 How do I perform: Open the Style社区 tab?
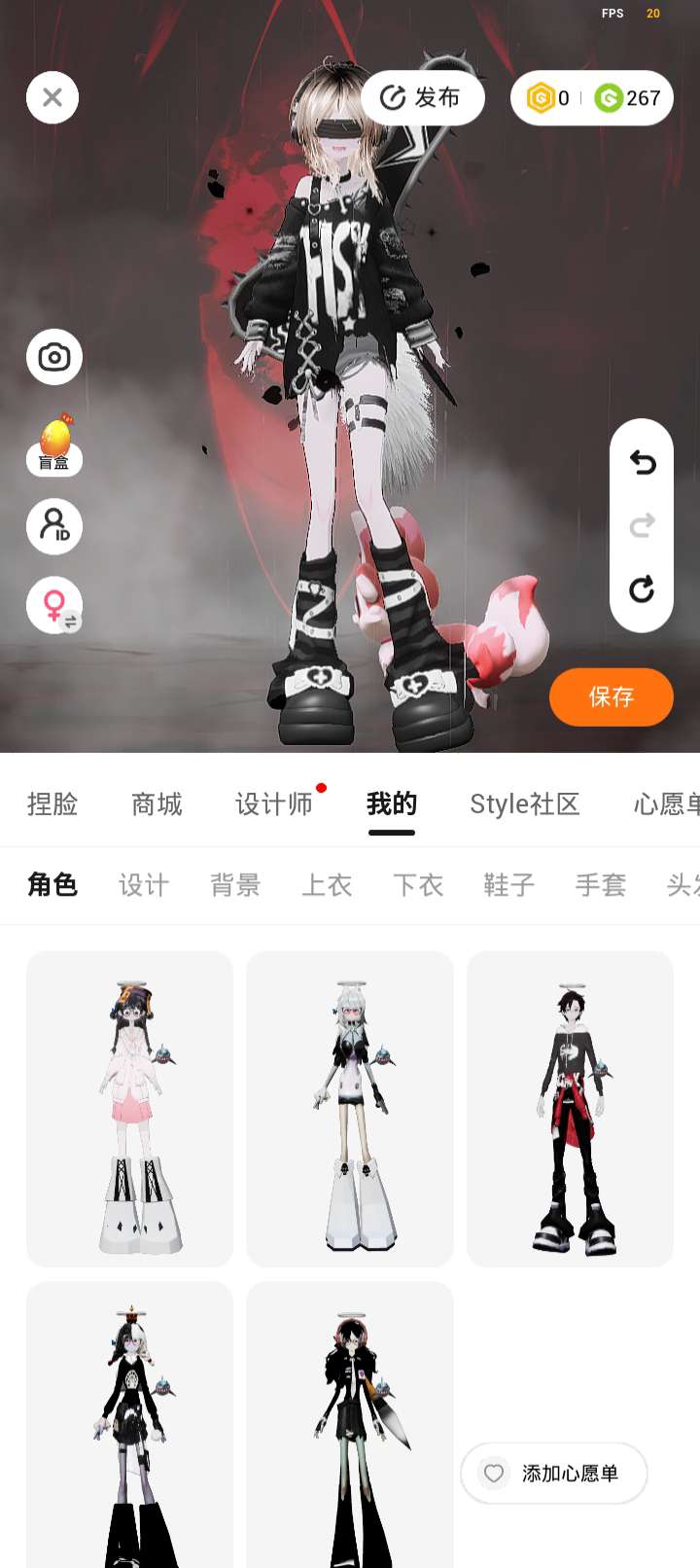[x=524, y=804]
